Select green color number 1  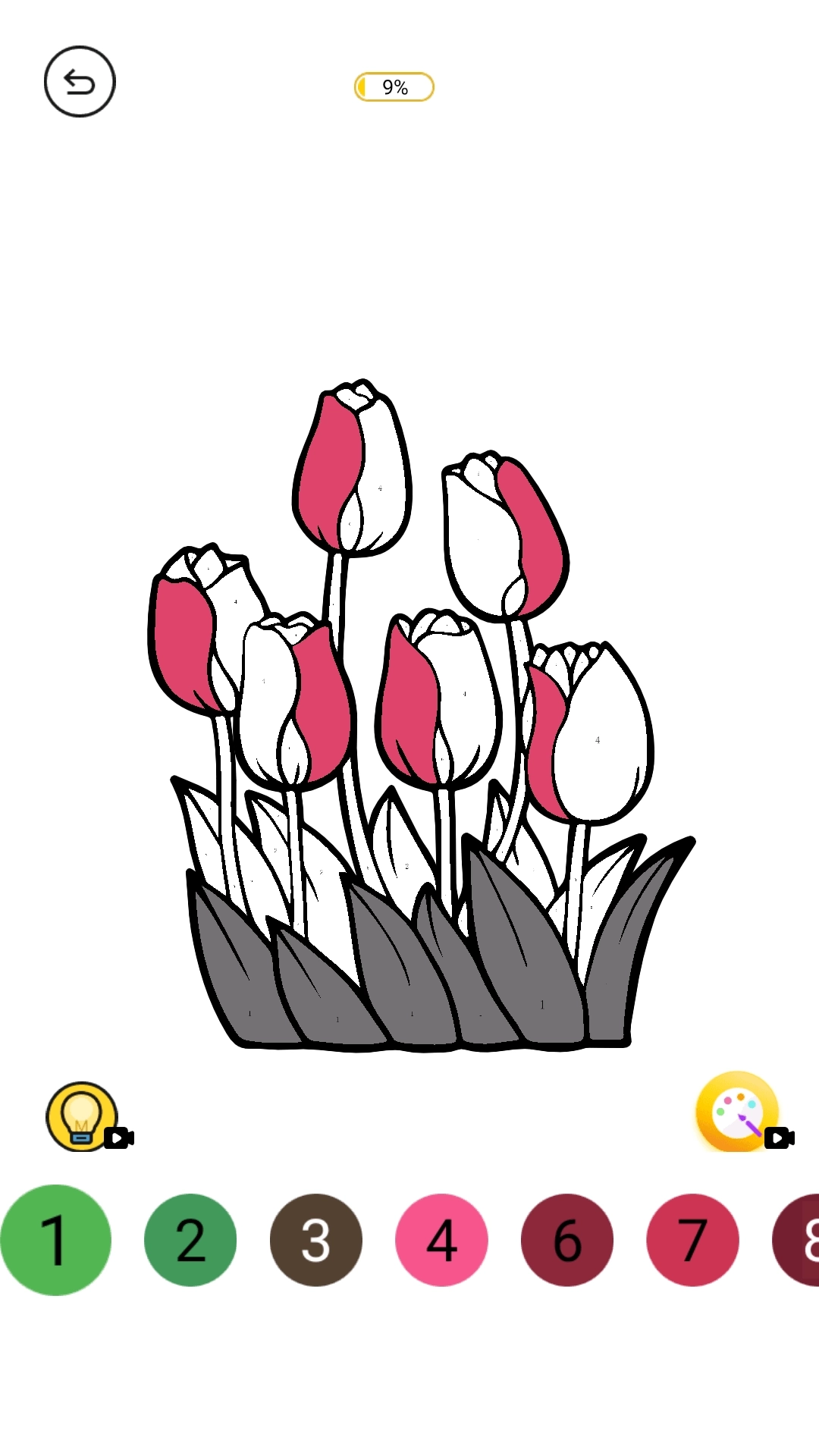click(55, 1240)
